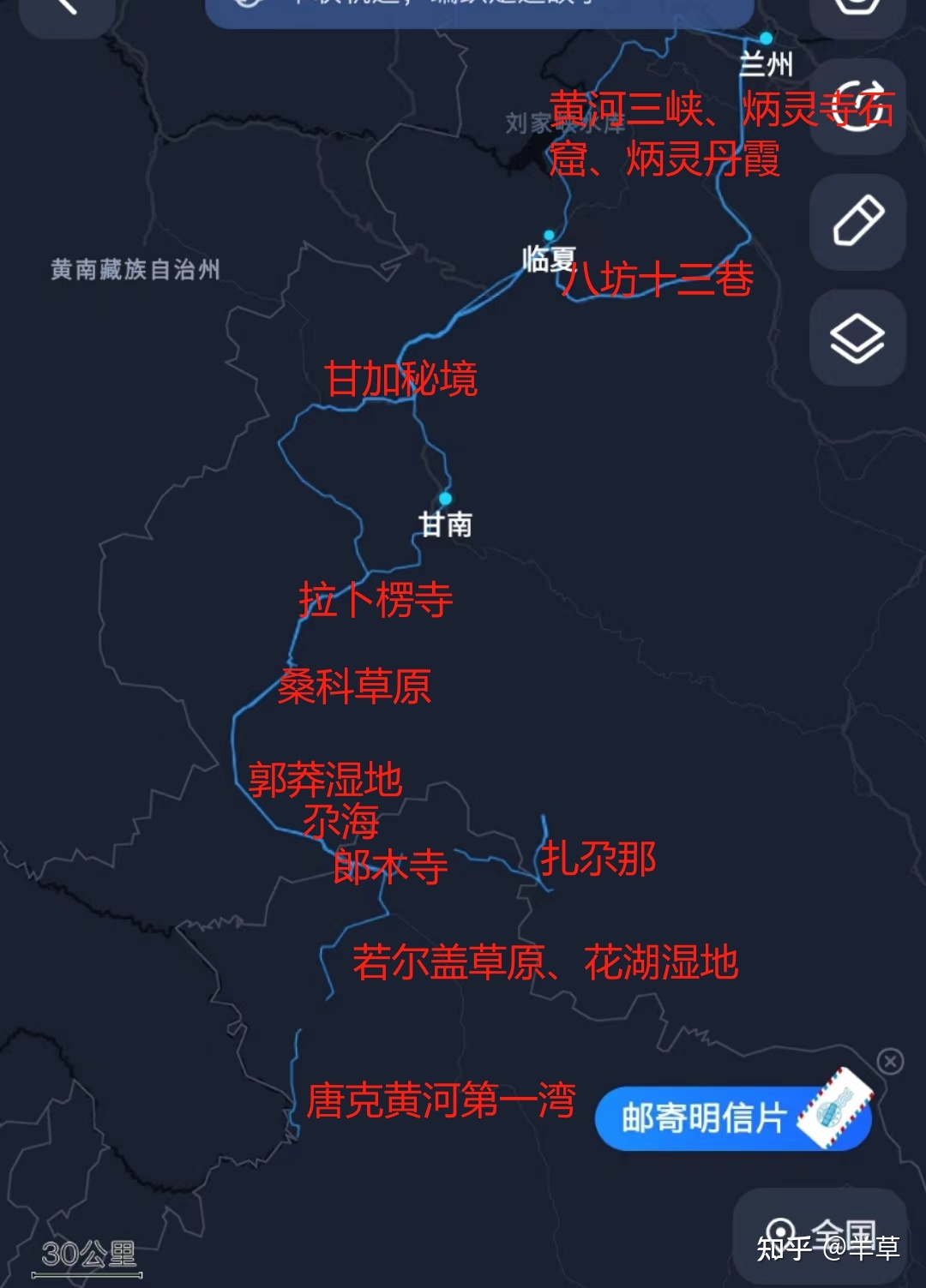The width and height of the screenshot is (926, 1288).
Task: Open the pencil edit tool
Action: coord(857,222)
